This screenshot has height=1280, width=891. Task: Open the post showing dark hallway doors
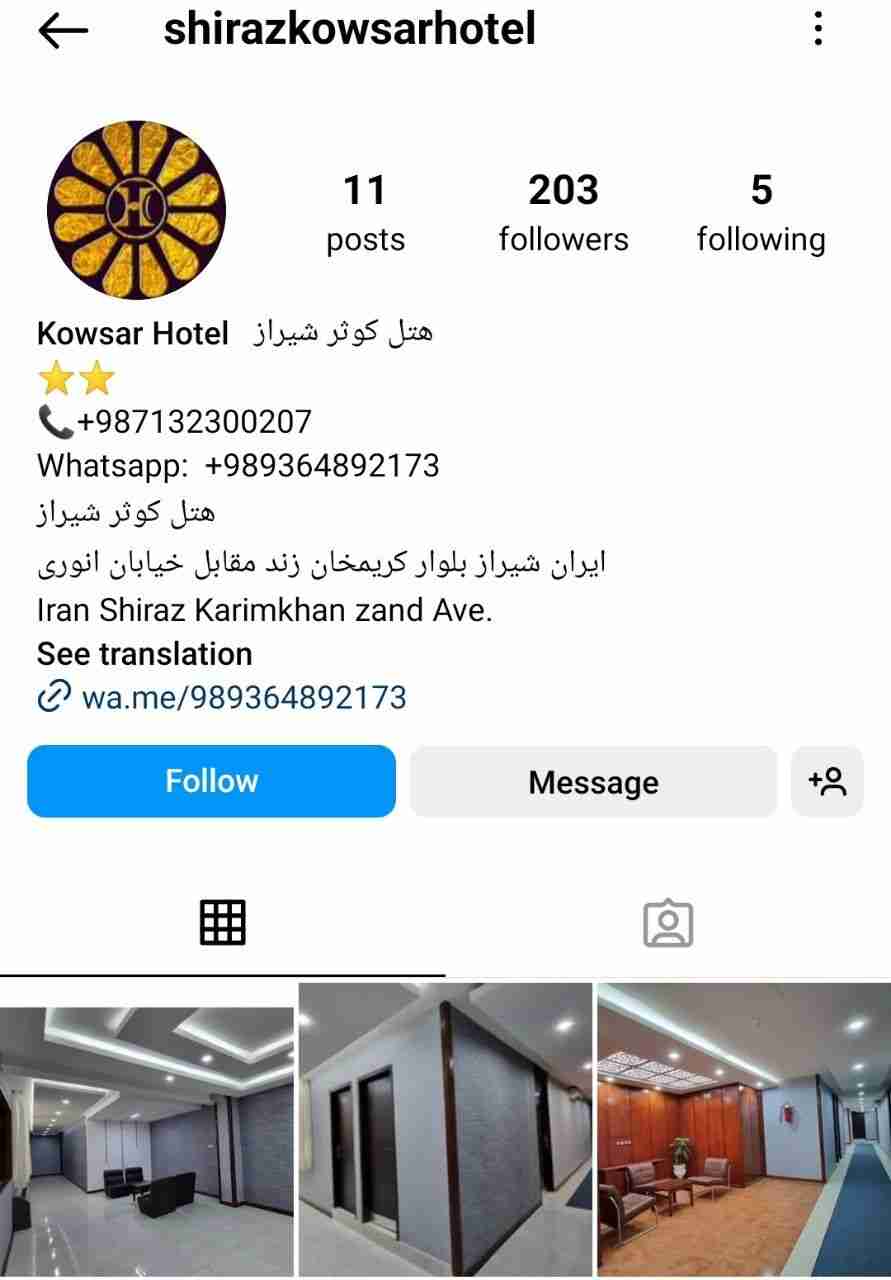click(445, 1130)
